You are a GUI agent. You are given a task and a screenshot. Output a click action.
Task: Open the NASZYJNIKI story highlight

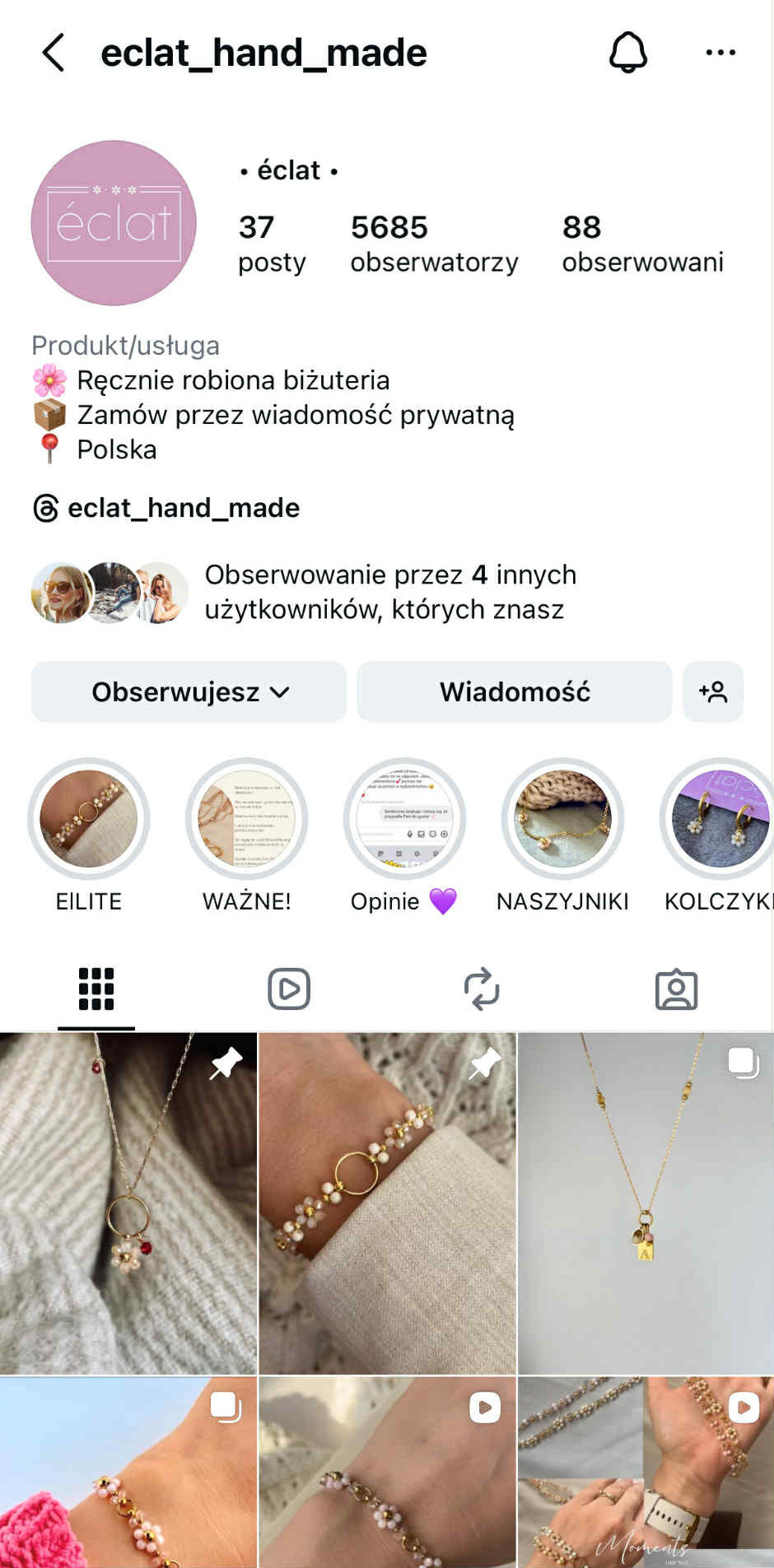562,819
